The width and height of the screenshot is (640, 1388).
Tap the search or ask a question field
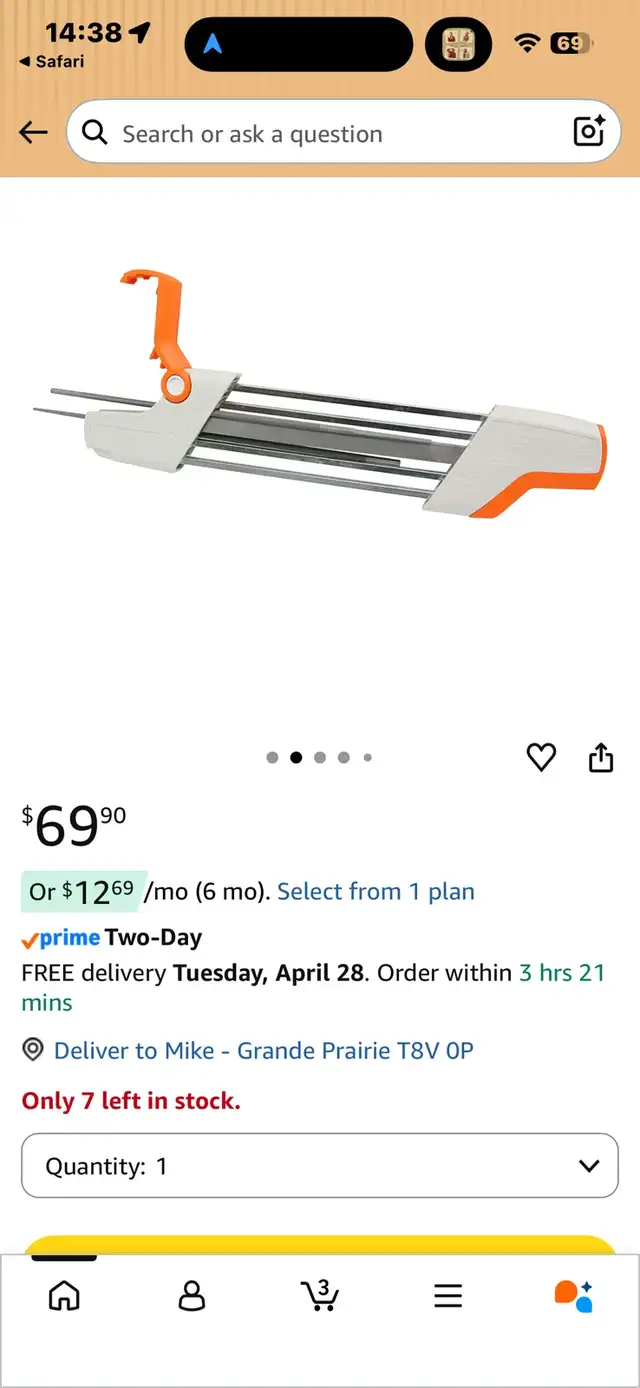coord(320,133)
